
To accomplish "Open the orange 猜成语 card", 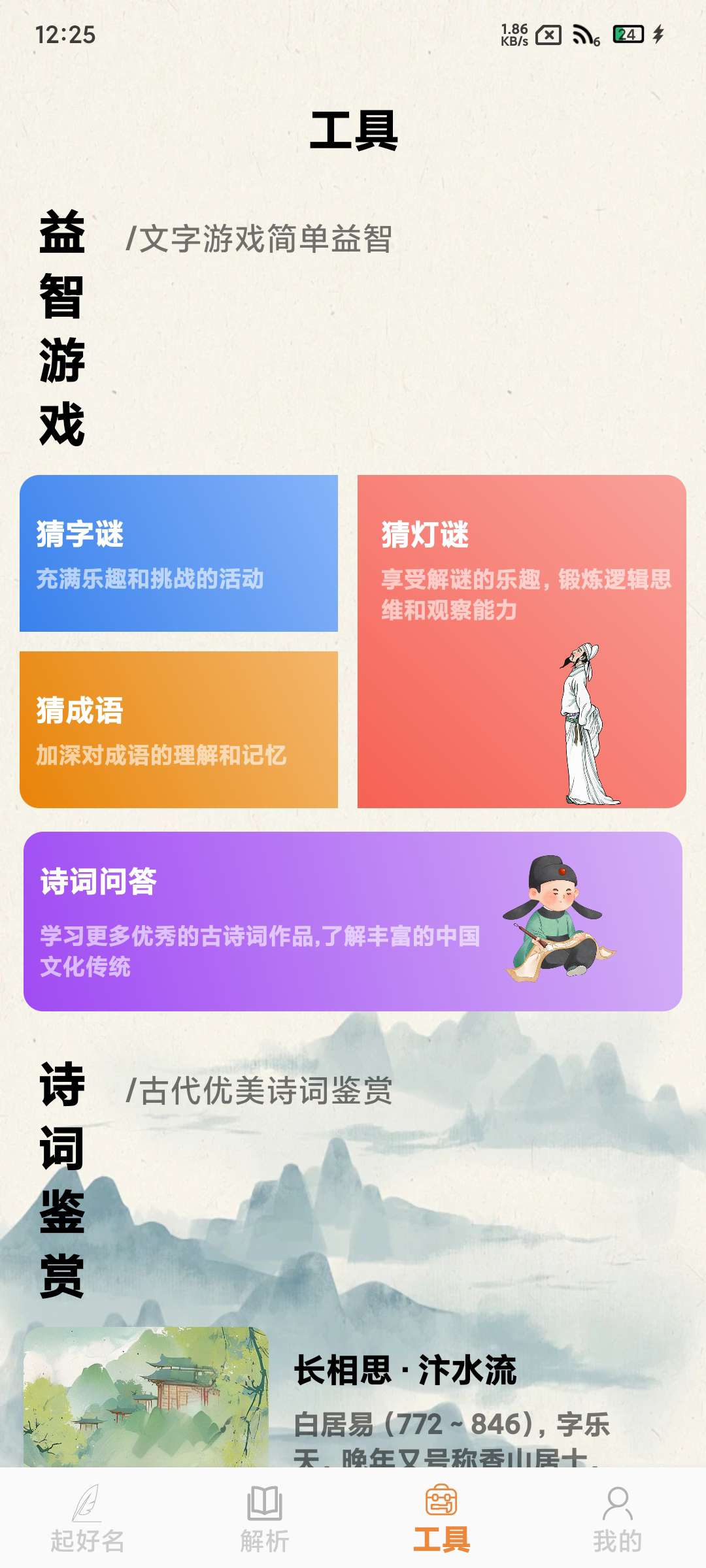I will tap(180, 728).
